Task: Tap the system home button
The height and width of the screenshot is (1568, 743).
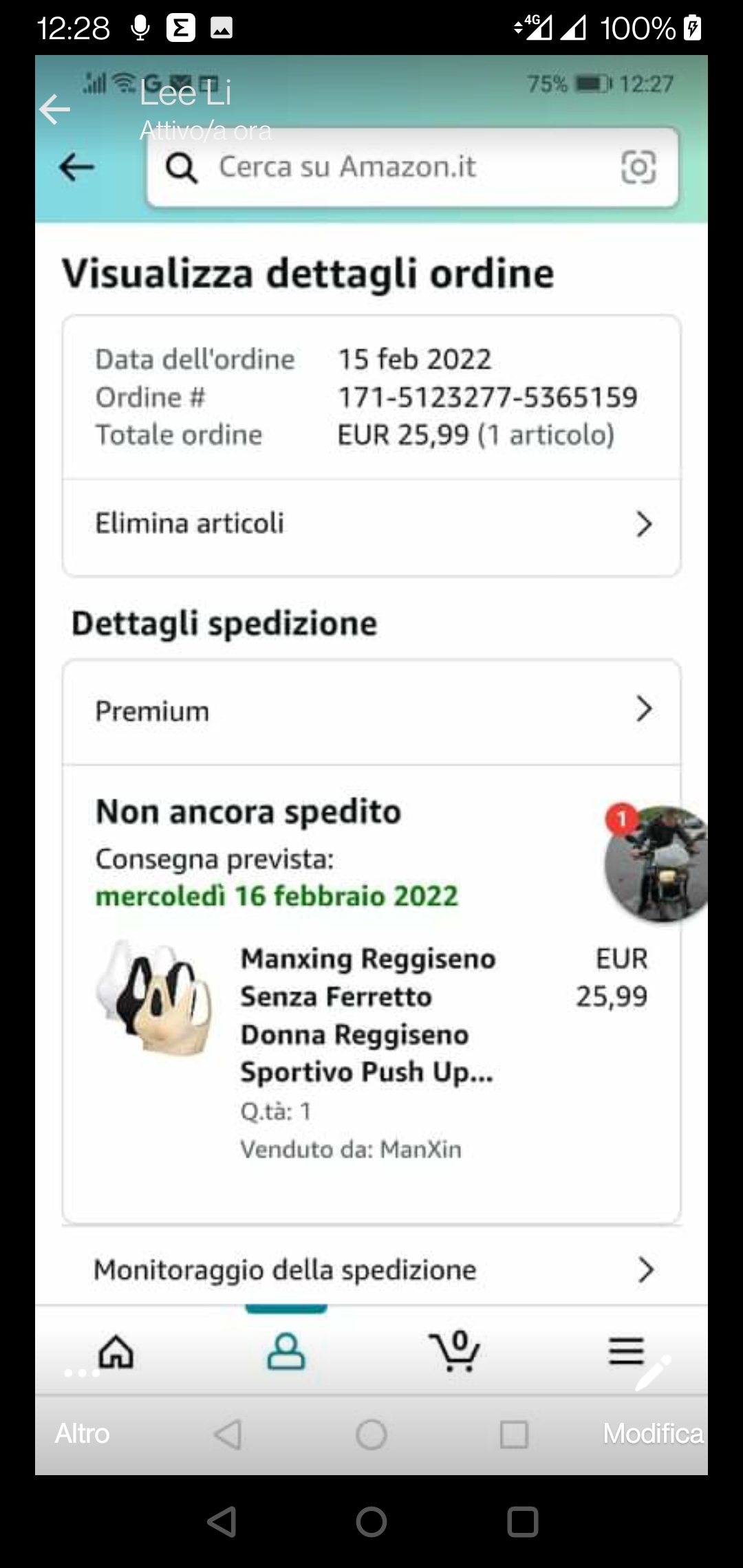Action: point(371,1521)
